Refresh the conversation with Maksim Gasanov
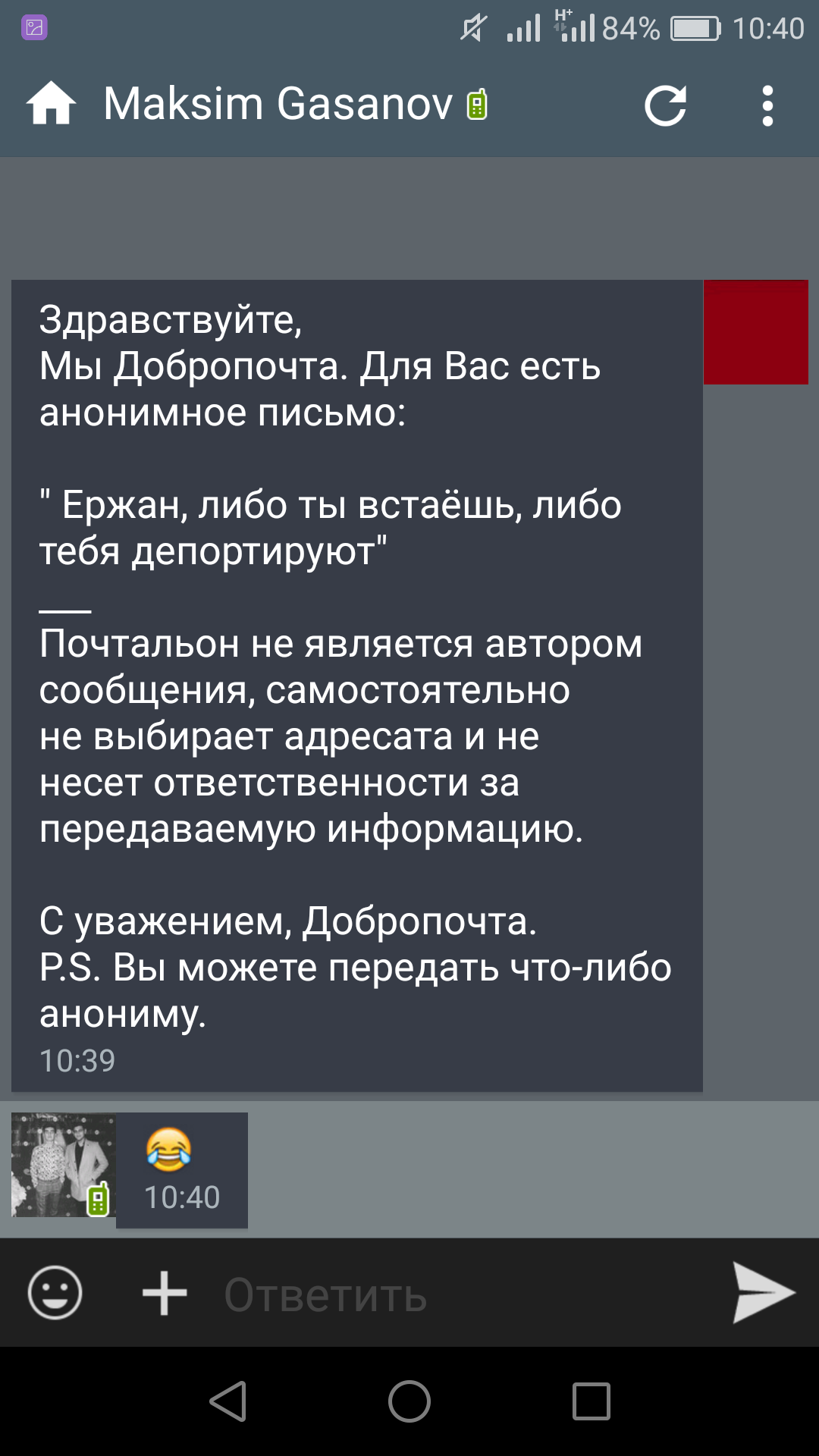 [x=665, y=105]
